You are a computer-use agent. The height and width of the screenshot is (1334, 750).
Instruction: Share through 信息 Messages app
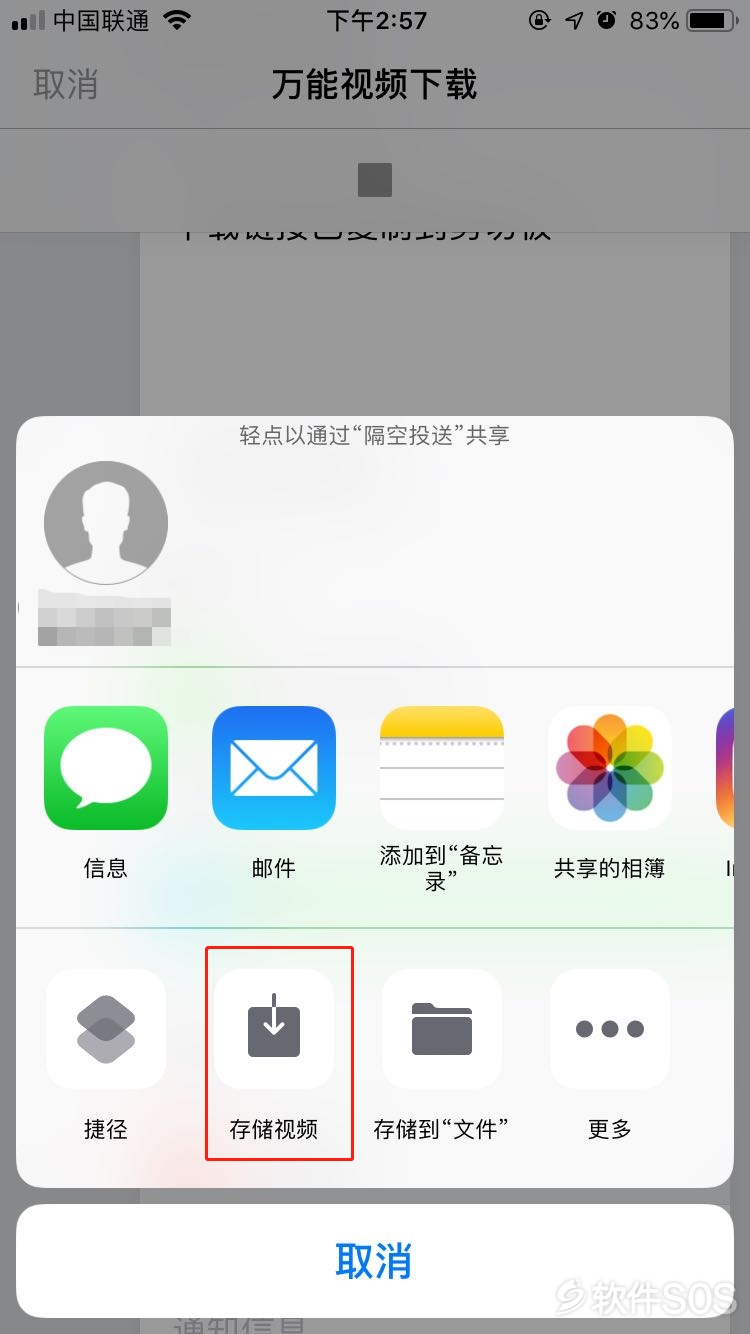click(106, 768)
